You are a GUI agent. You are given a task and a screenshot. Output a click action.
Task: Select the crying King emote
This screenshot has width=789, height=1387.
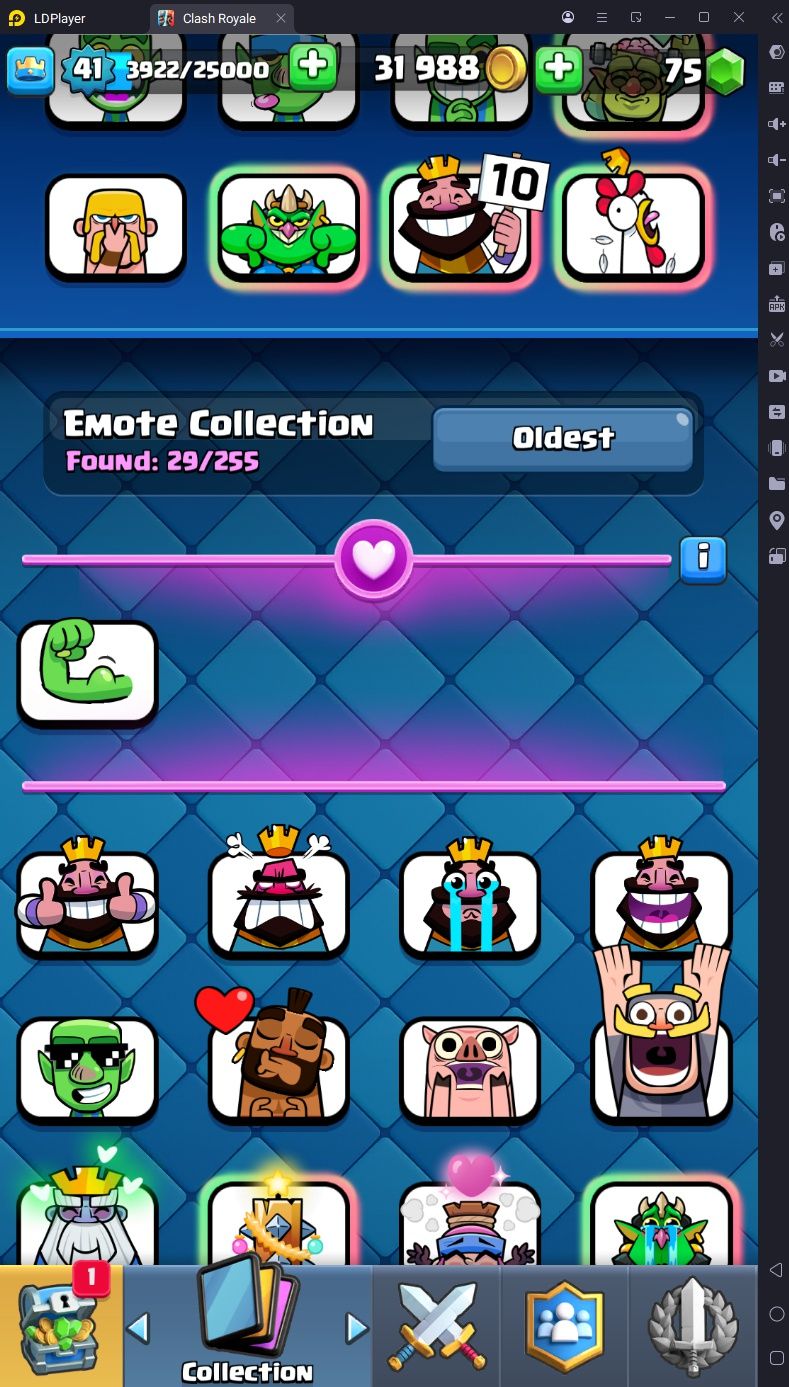pos(470,900)
